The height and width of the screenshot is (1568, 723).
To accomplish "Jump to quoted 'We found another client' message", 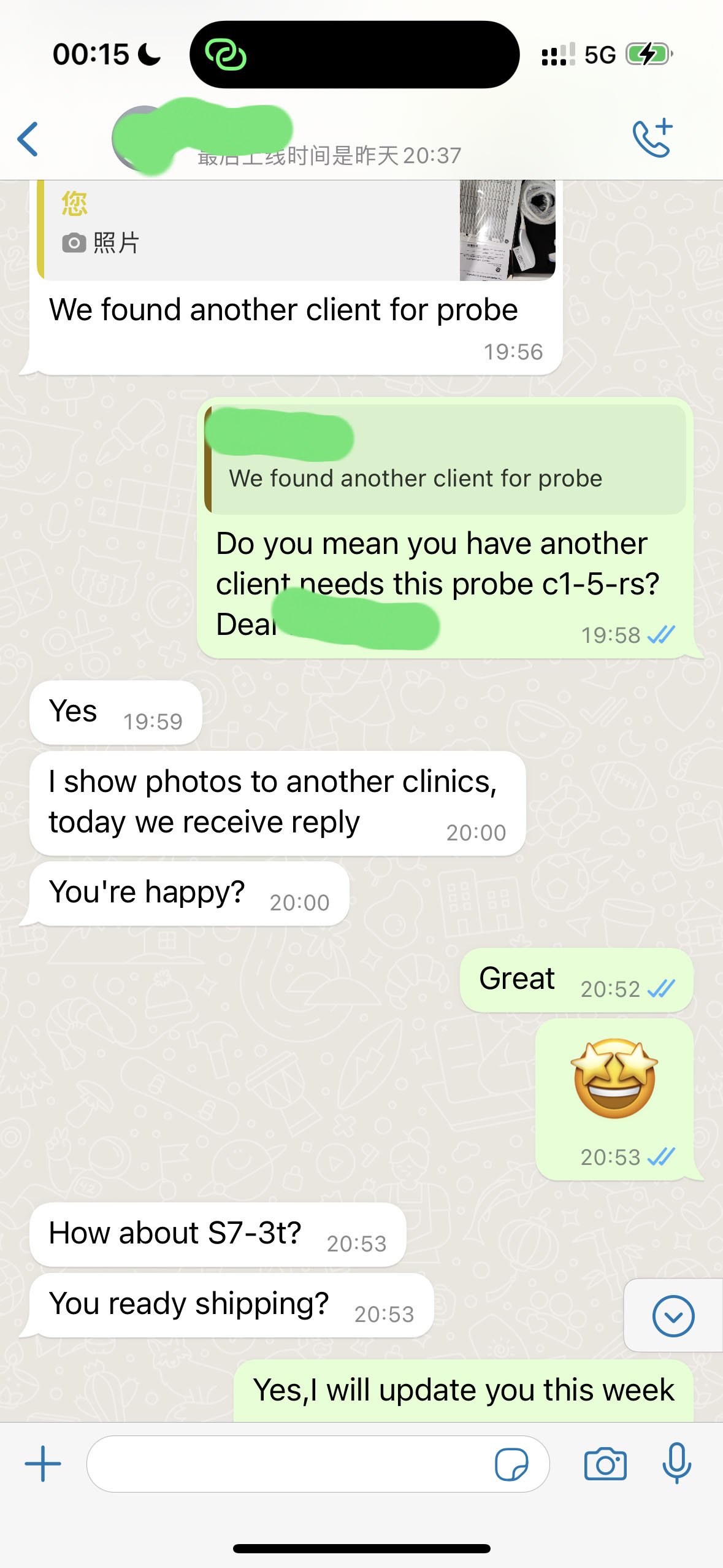I will click(x=446, y=461).
